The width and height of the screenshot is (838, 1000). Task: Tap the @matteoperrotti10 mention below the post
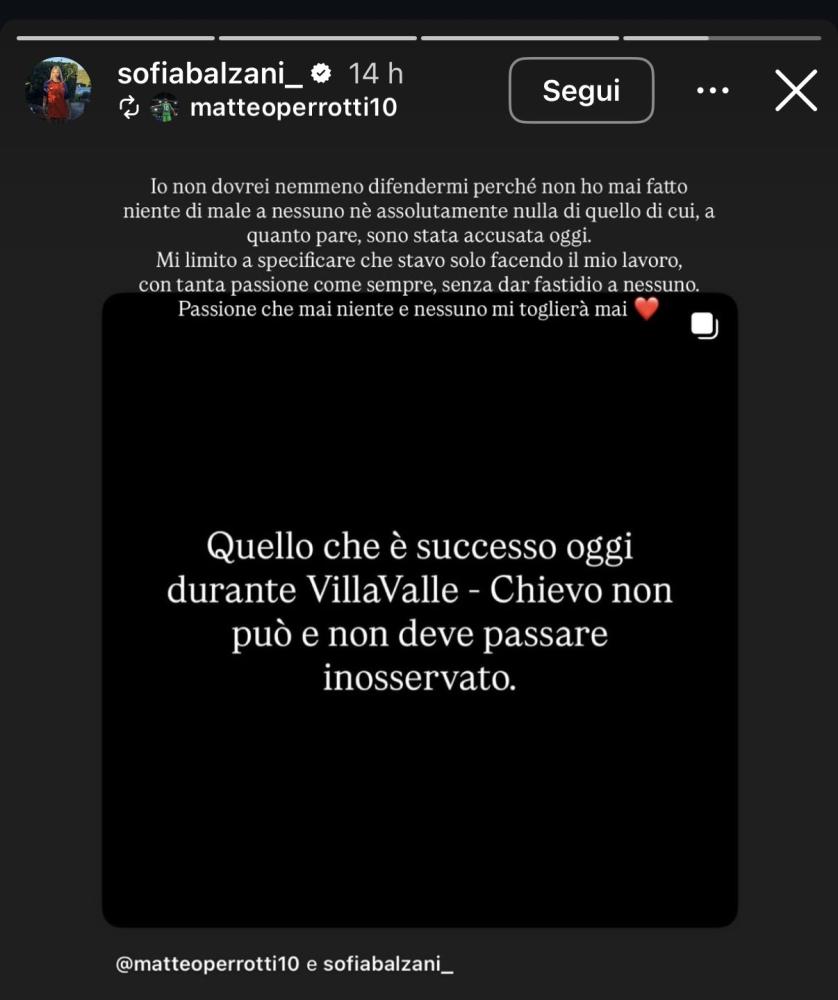208,965
